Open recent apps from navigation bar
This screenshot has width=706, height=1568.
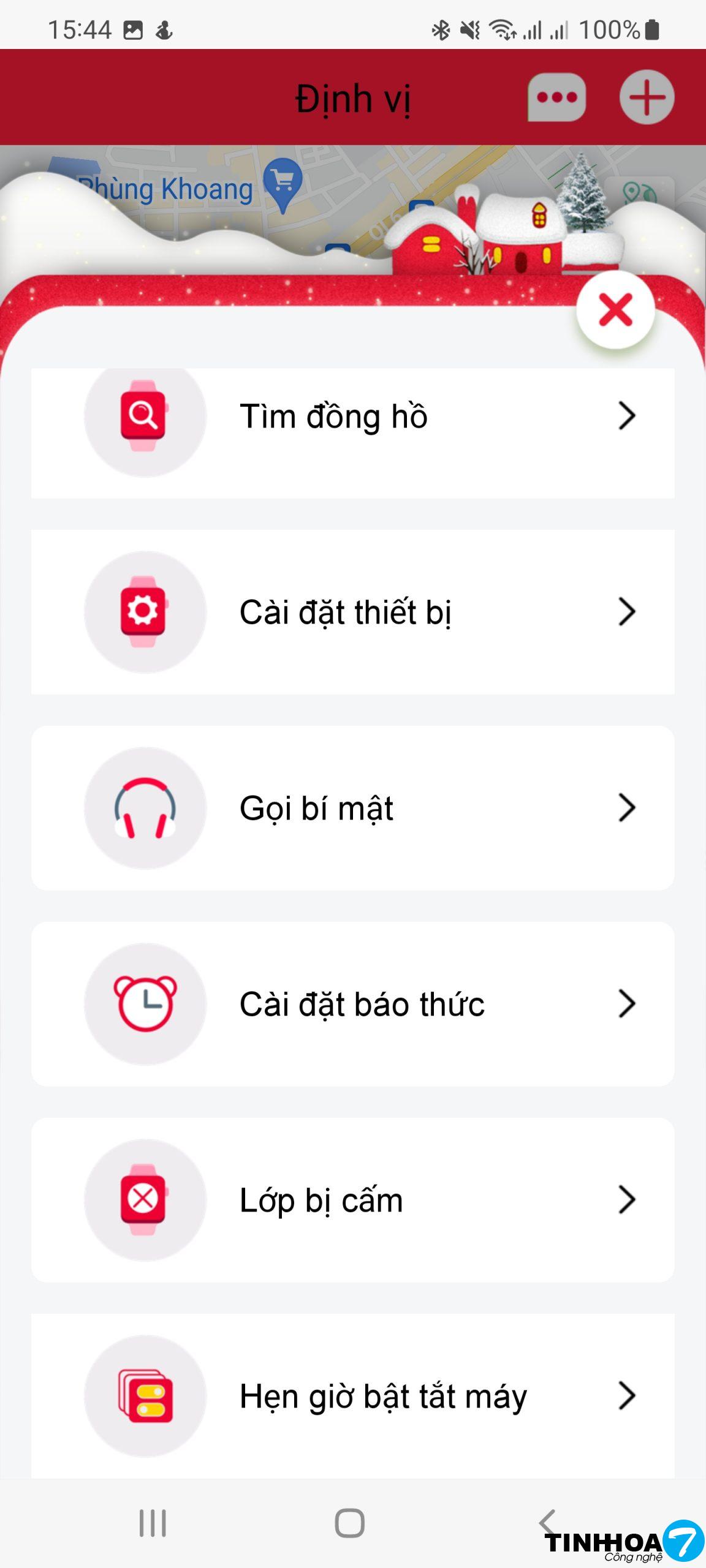coord(153,1523)
